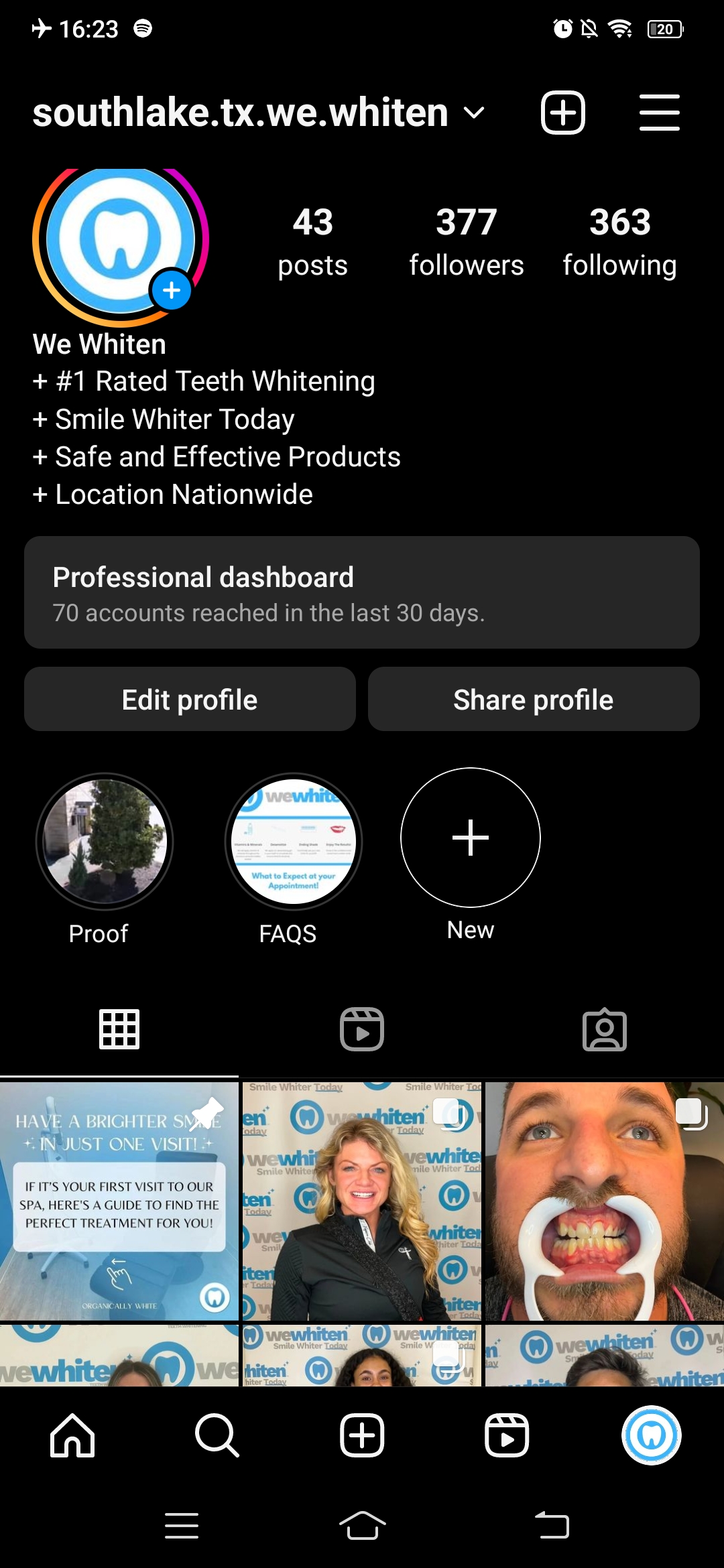The image size is (724, 1568).
Task: Switch to the tagged photos tab
Action: pos(604,1029)
